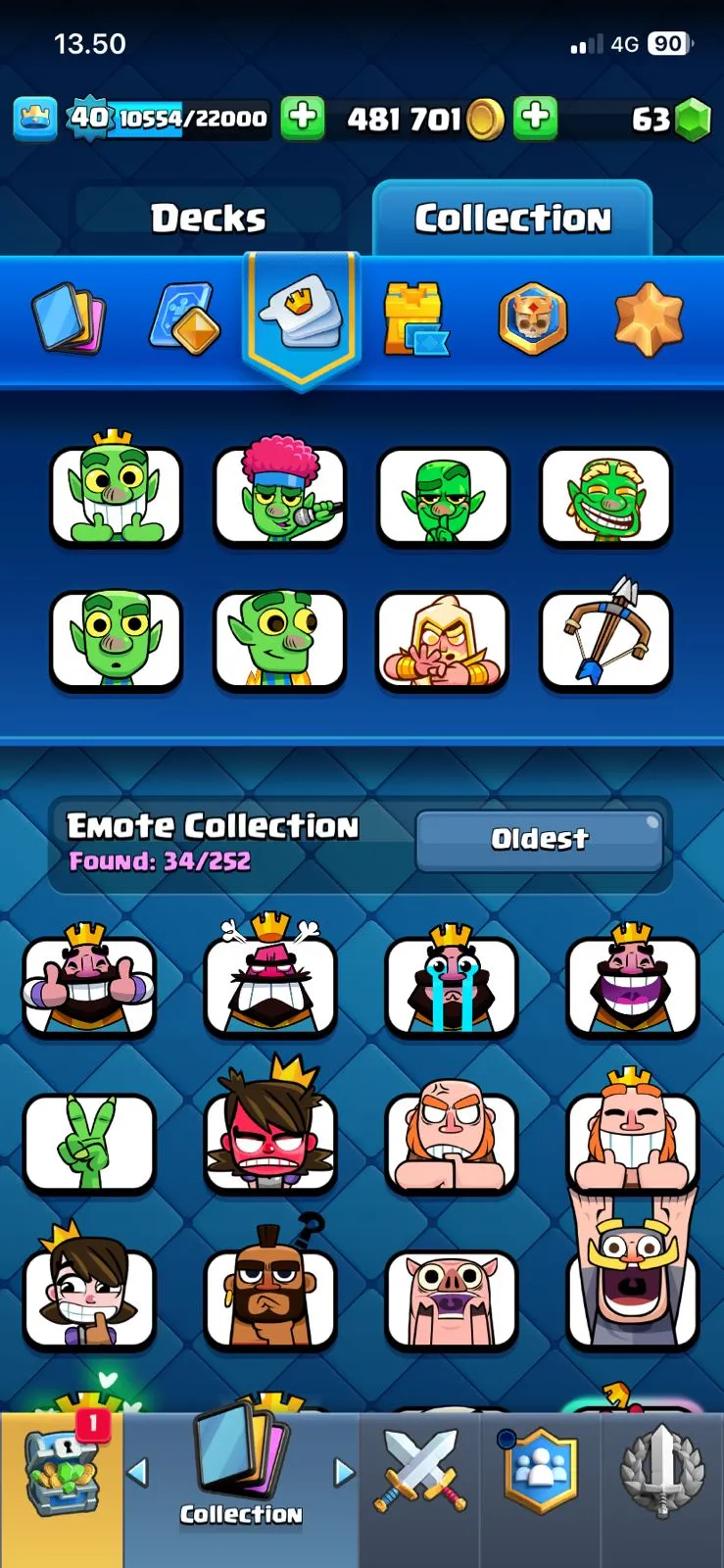The height and width of the screenshot is (1568, 724).
Task: Add experience with the green plus button
Action: tap(303, 118)
